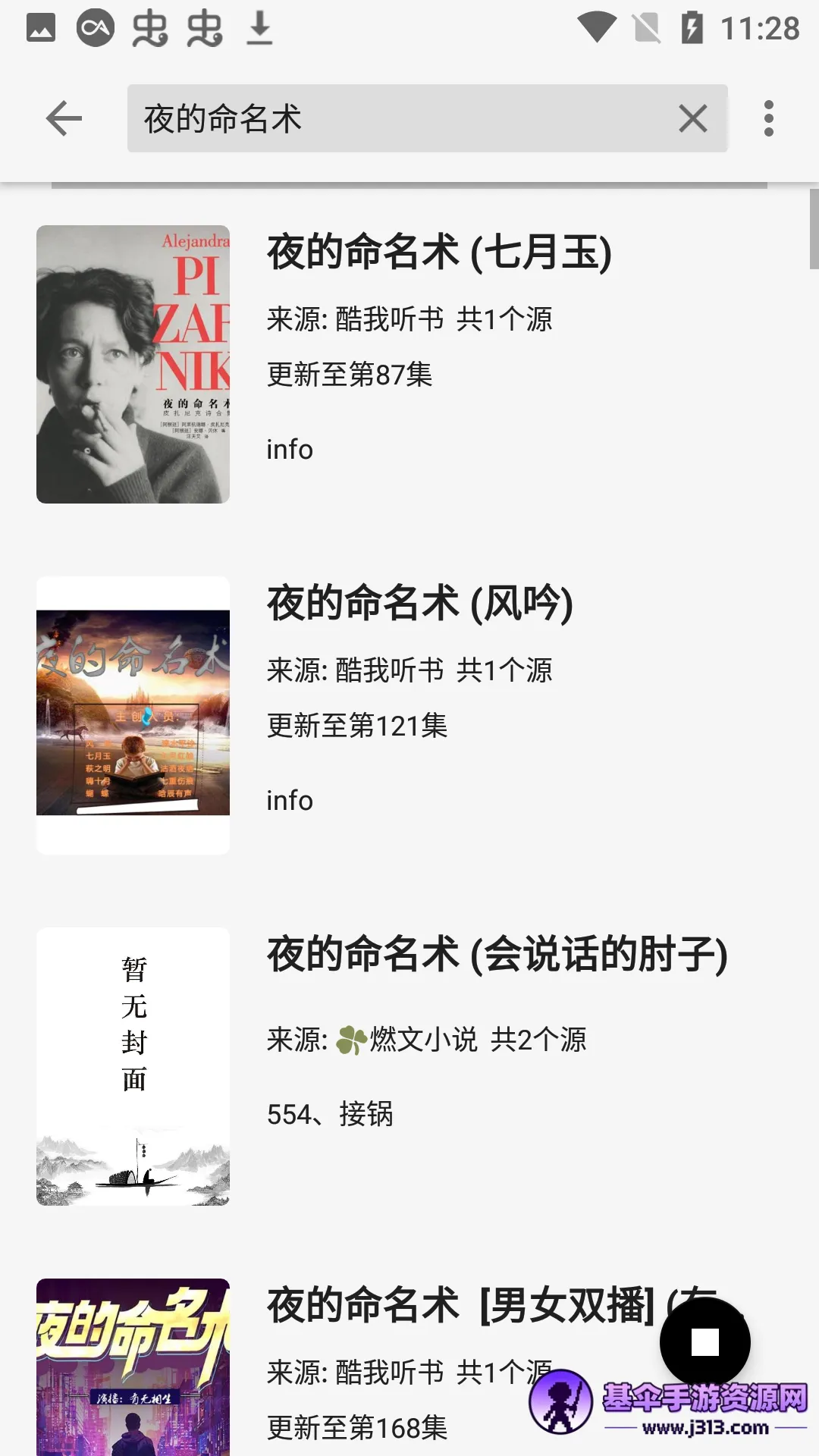This screenshot has width=819, height=1456.
Task: Open 夜的命名术 (风吟) result
Action: [419, 604]
